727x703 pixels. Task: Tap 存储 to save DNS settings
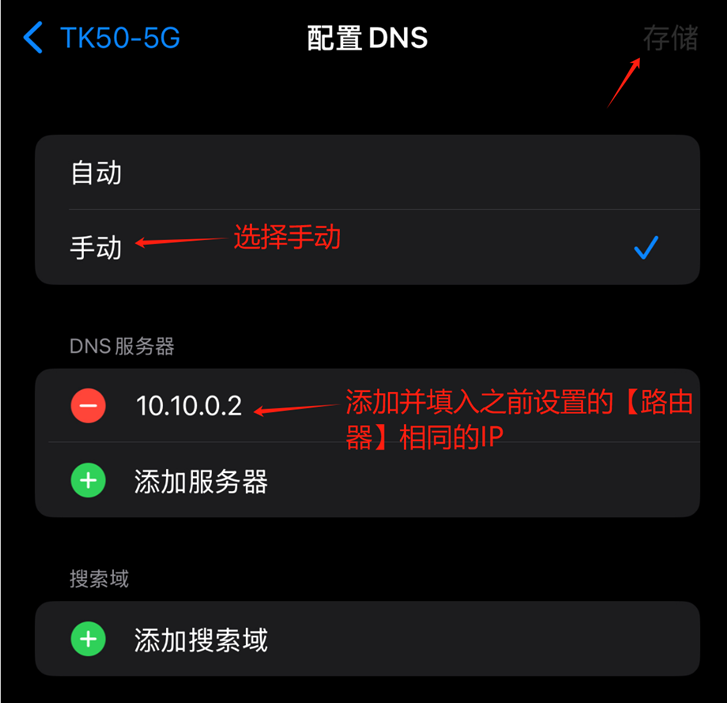click(x=670, y=39)
